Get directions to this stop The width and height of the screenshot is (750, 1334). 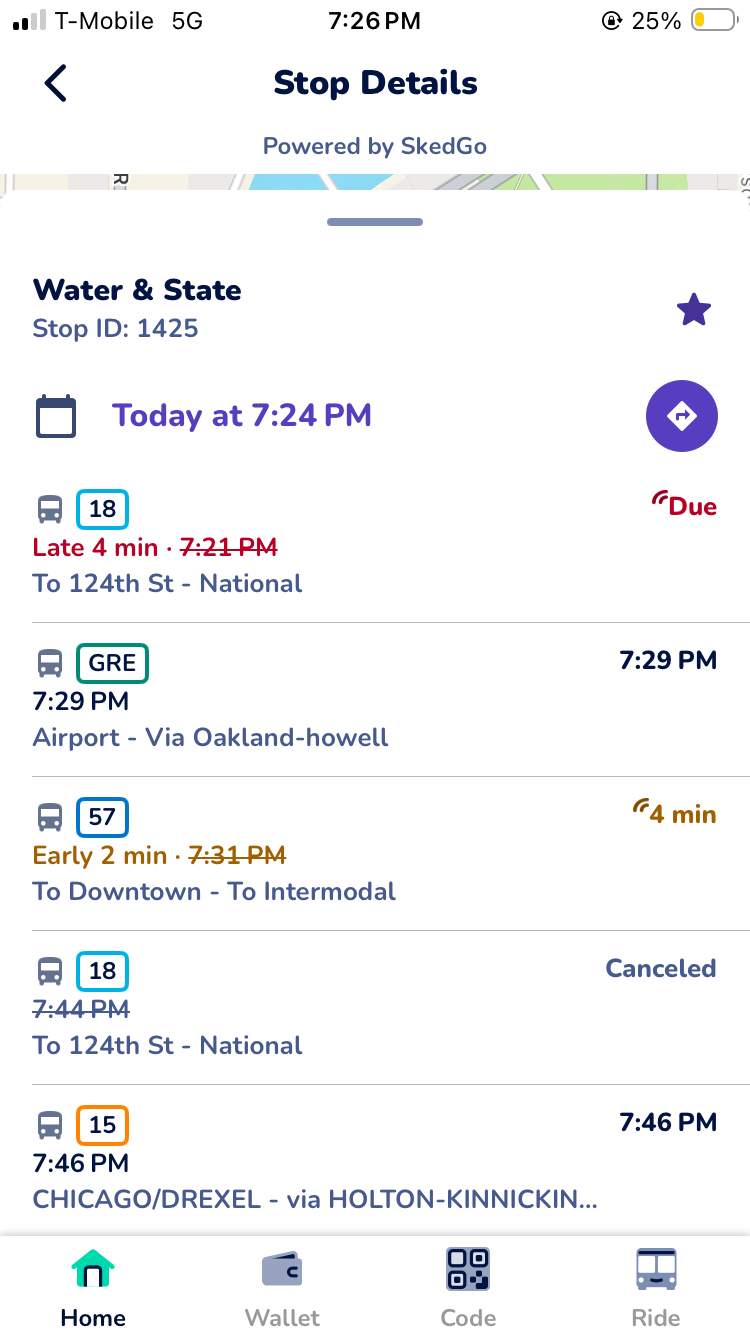681,416
